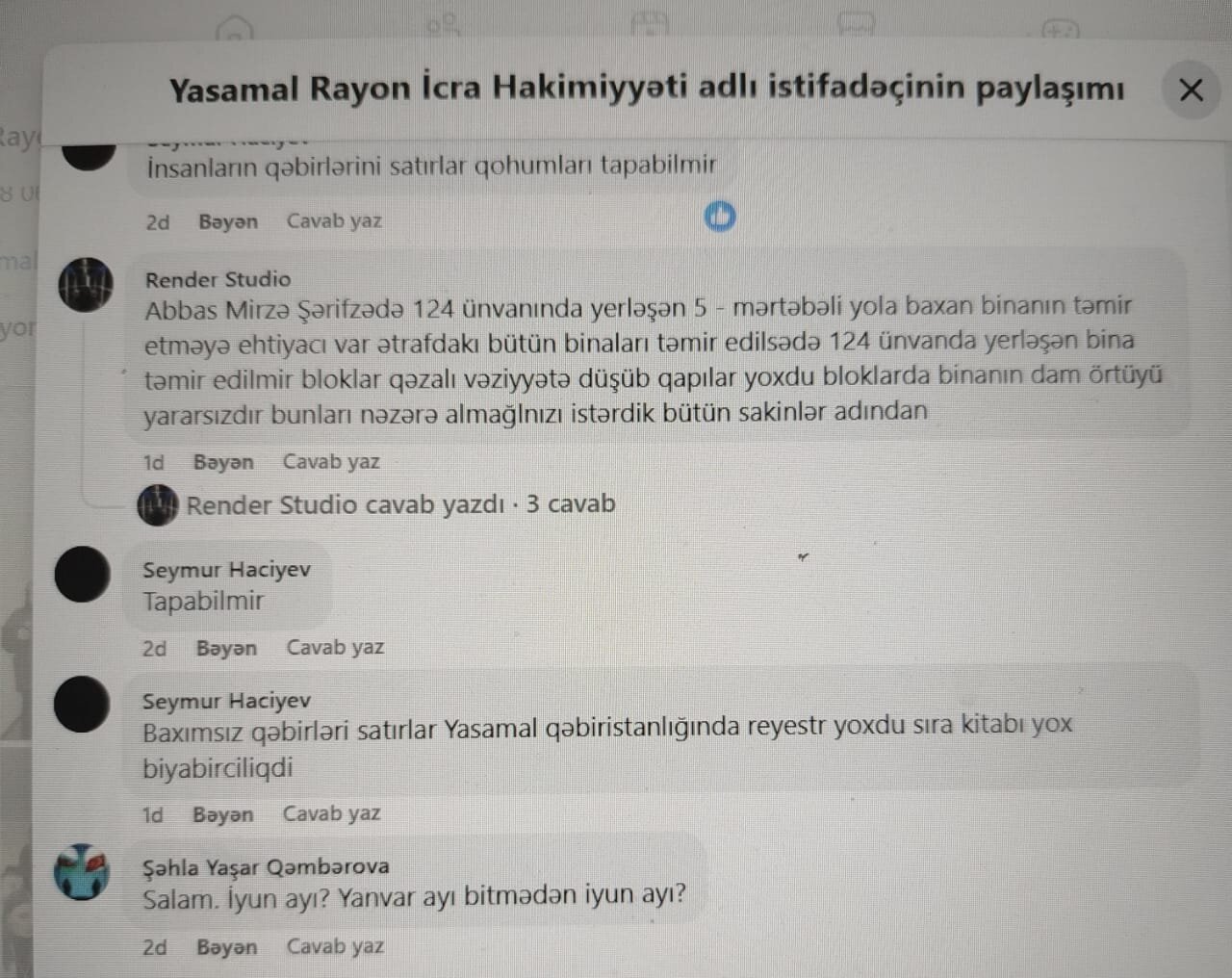Reply to the comment about insanların qəbirlərini
The image size is (1232, 978).
click(334, 220)
